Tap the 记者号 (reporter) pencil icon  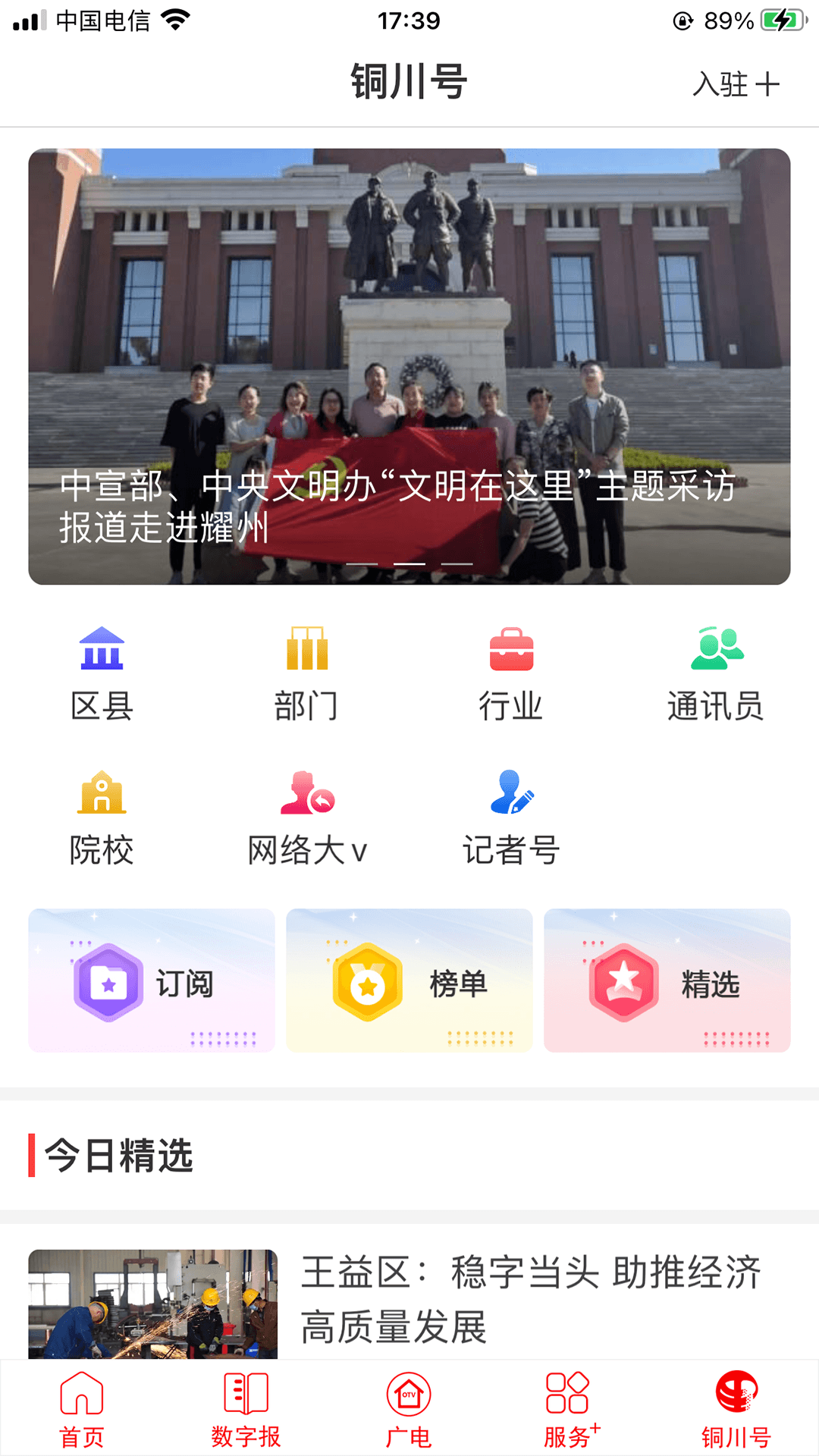click(510, 815)
